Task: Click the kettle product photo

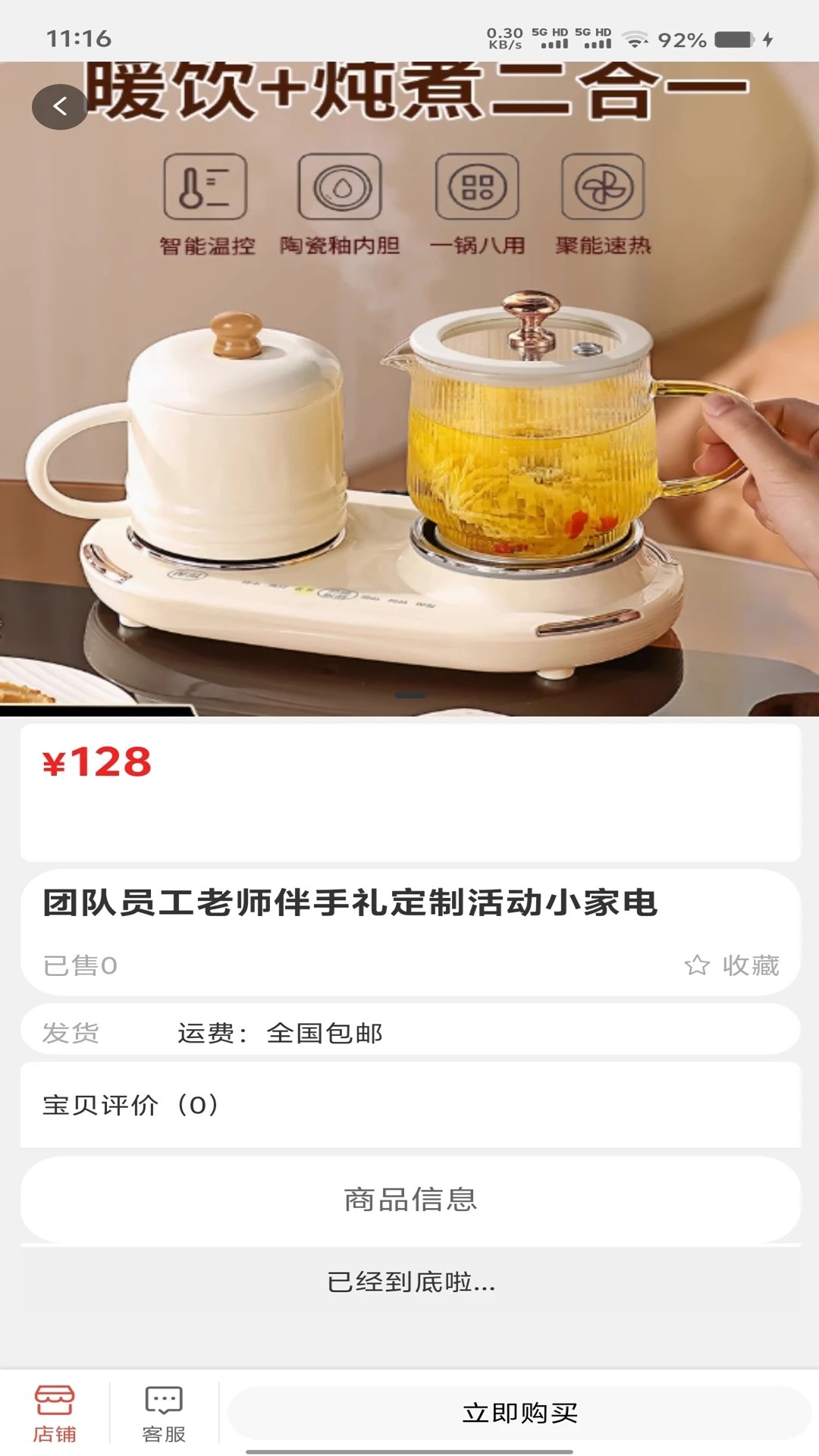Action: click(x=409, y=455)
